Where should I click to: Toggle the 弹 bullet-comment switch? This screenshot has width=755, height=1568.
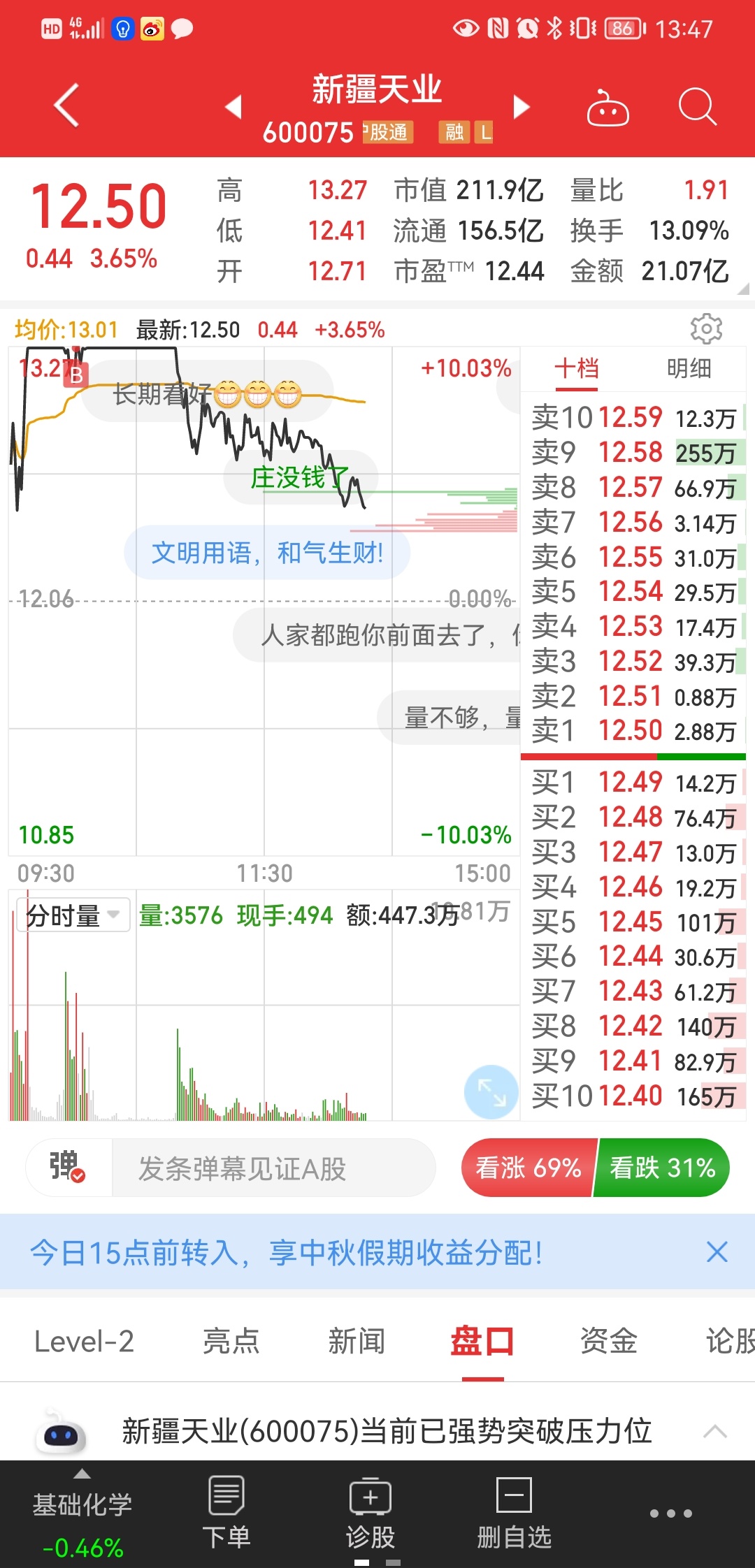click(68, 1167)
